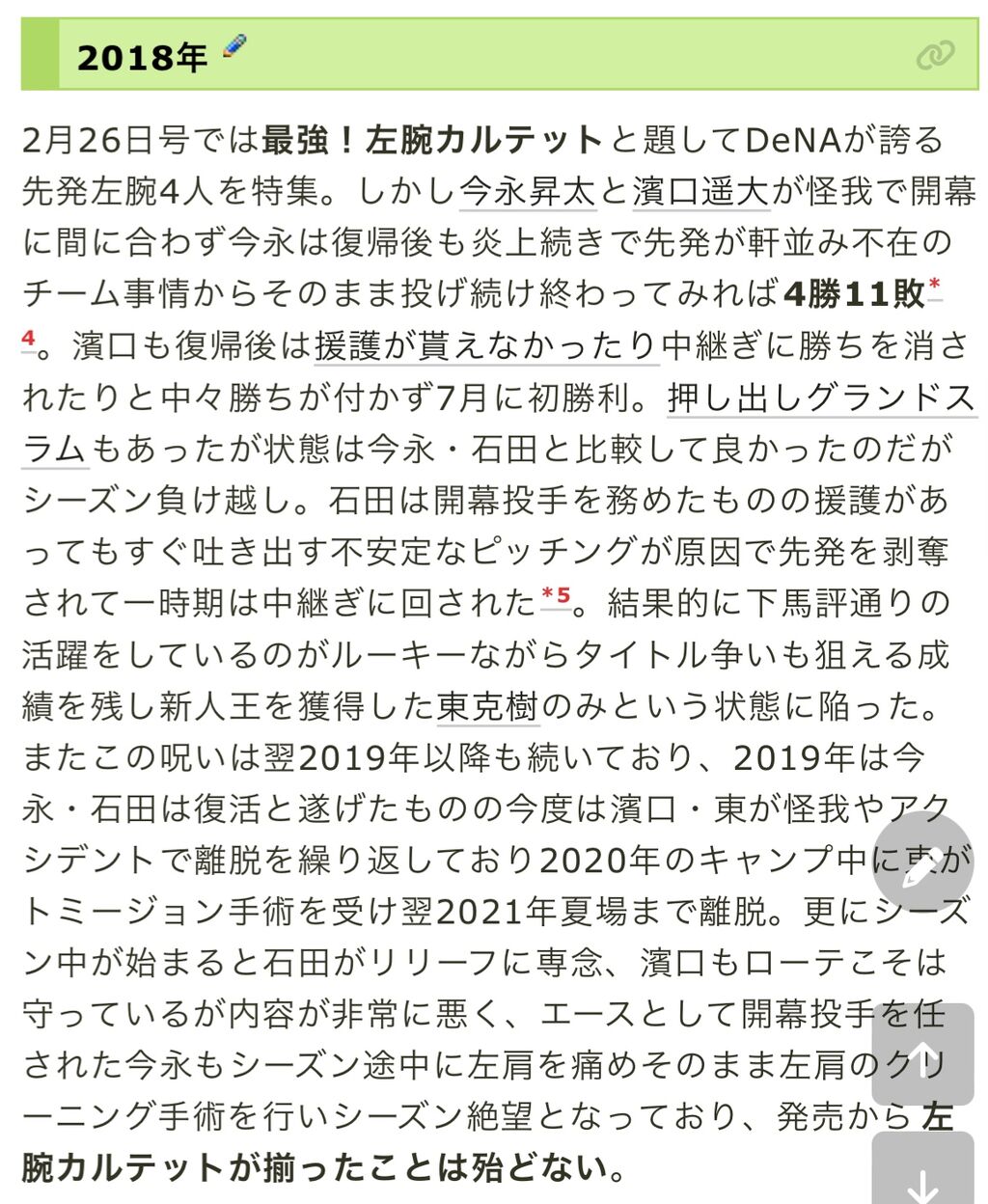
Task: Copy the 2018年 section link via the chain icon
Action: (934, 55)
